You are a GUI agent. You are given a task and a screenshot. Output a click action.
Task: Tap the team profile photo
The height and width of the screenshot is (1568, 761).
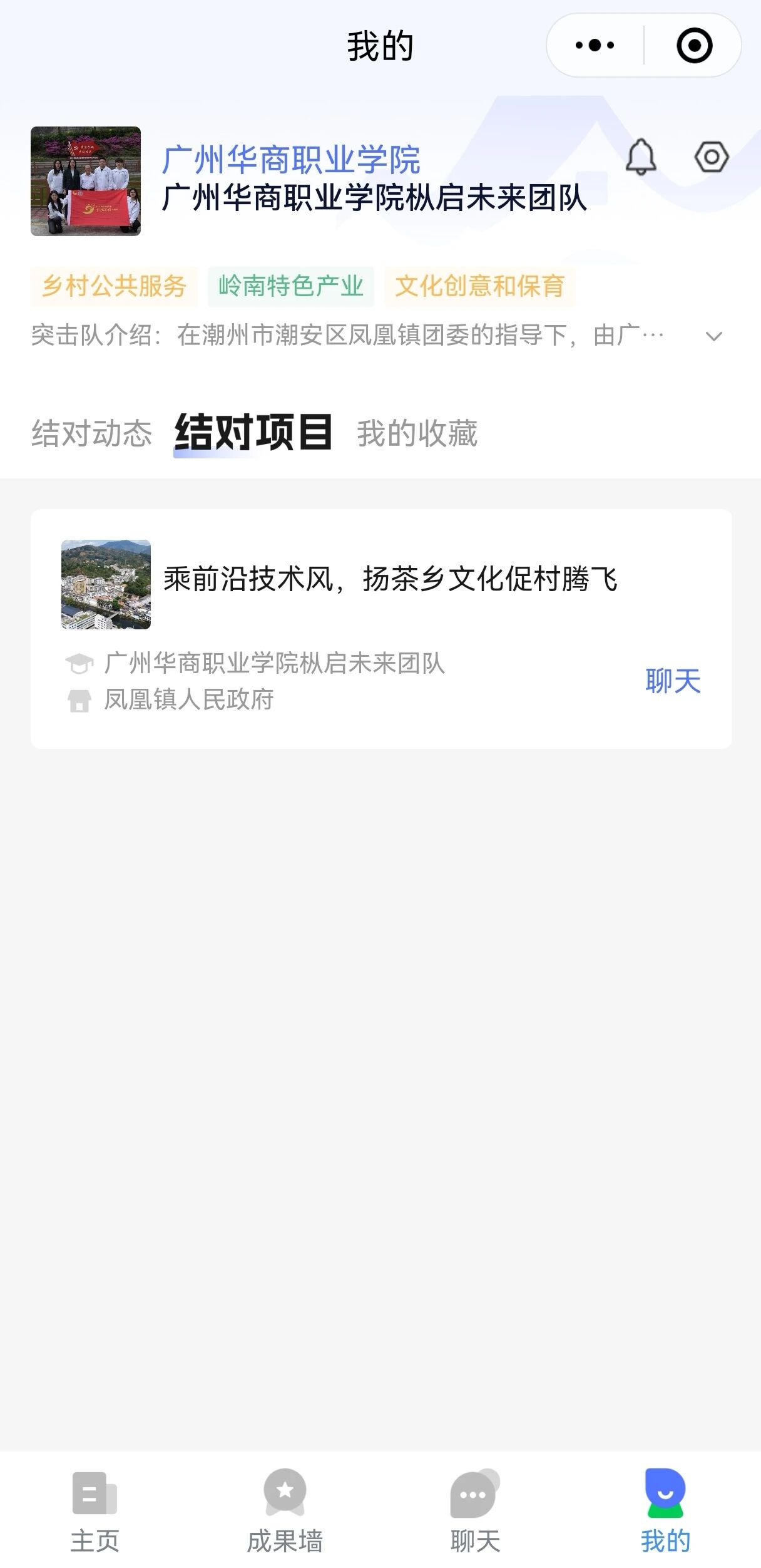click(86, 182)
